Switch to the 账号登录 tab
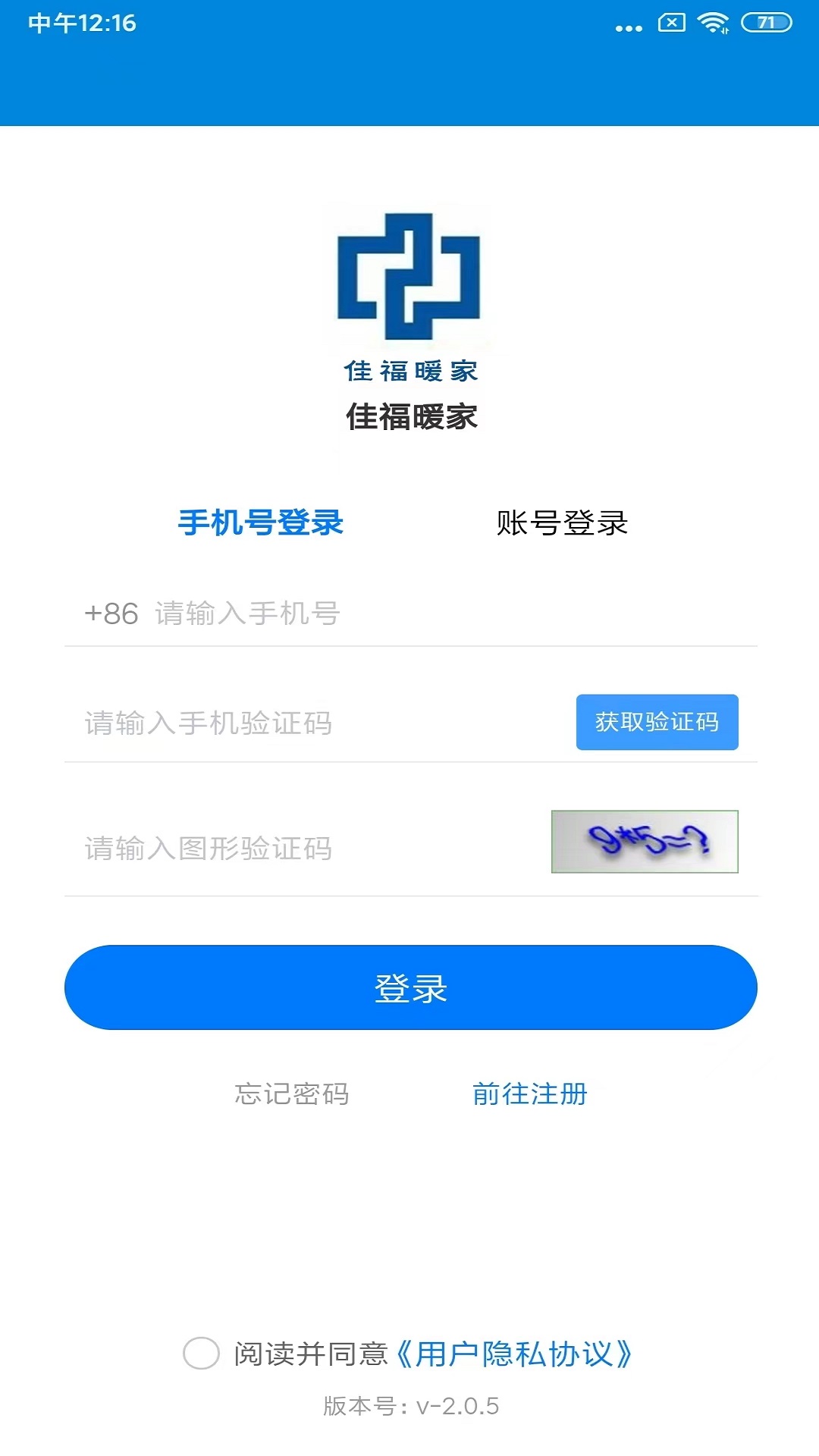Image resolution: width=819 pixels, height=1456 pixels. pos(563,523)
